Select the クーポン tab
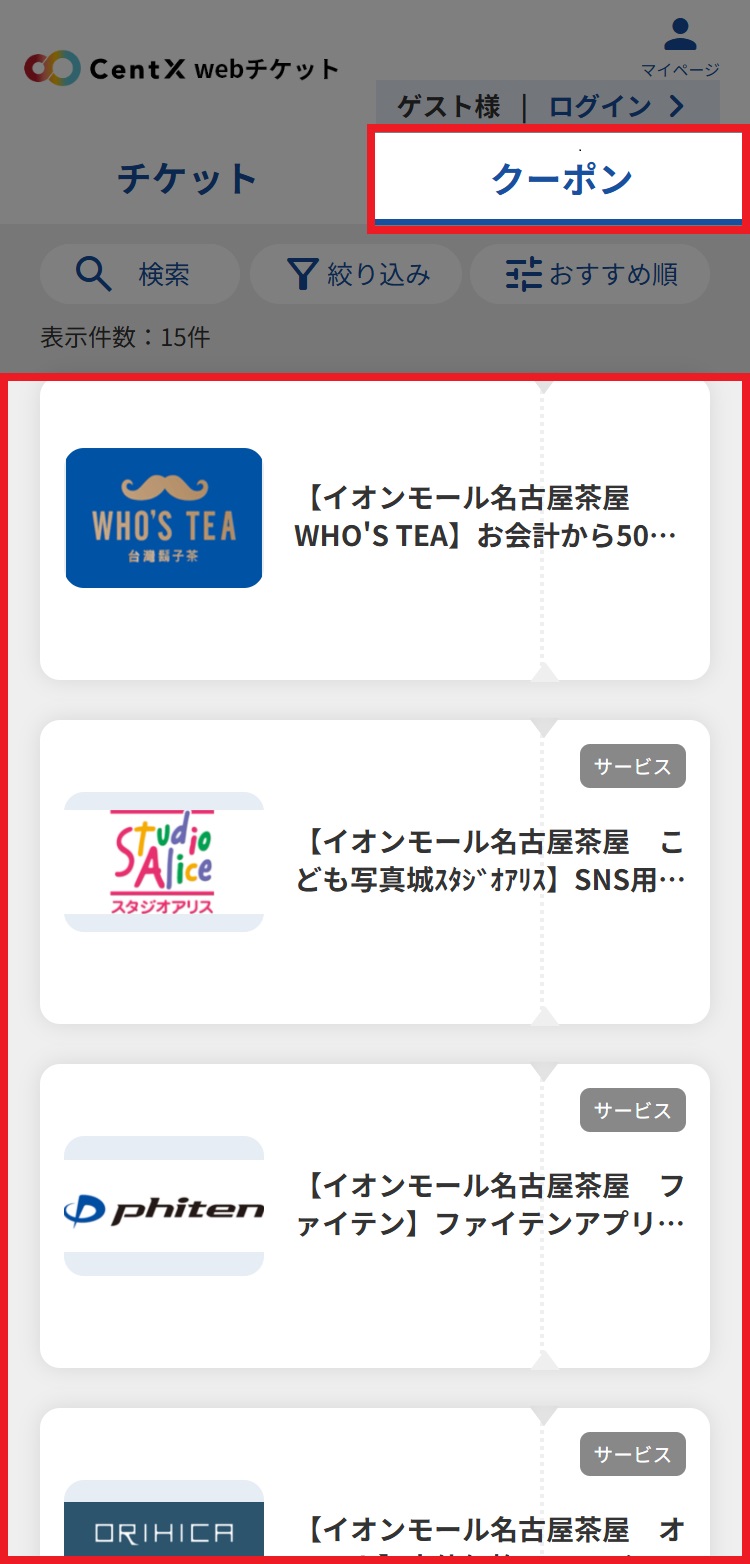The width and height of the screenshot is (750, 1564). pyautogui.click(x=560, y=179)
